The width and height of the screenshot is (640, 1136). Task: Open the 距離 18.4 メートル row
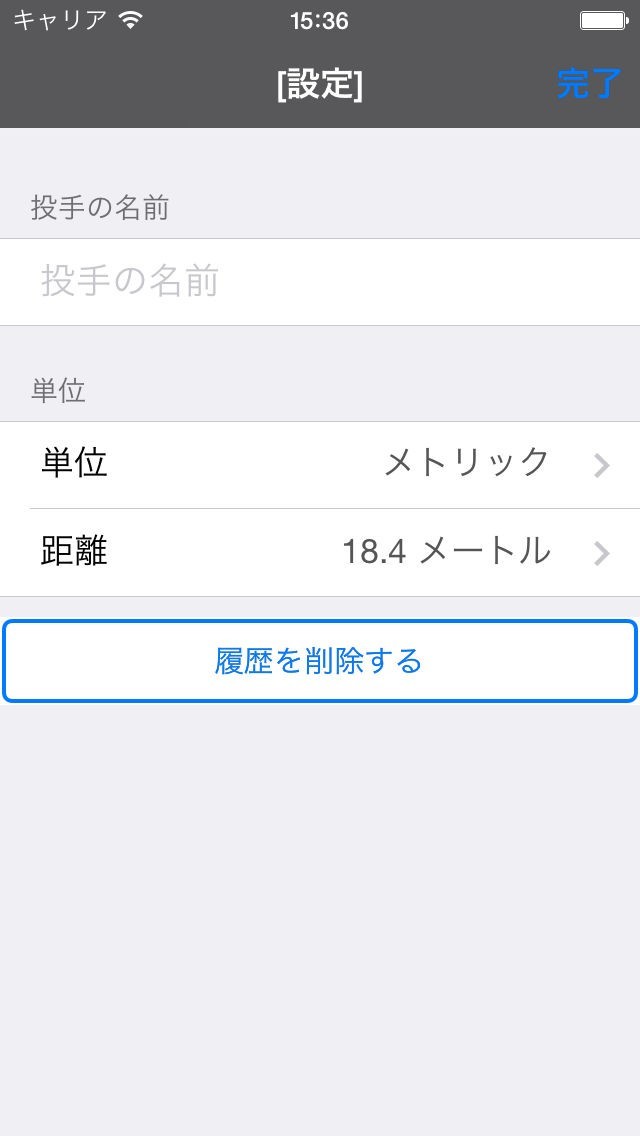point(320,552)
